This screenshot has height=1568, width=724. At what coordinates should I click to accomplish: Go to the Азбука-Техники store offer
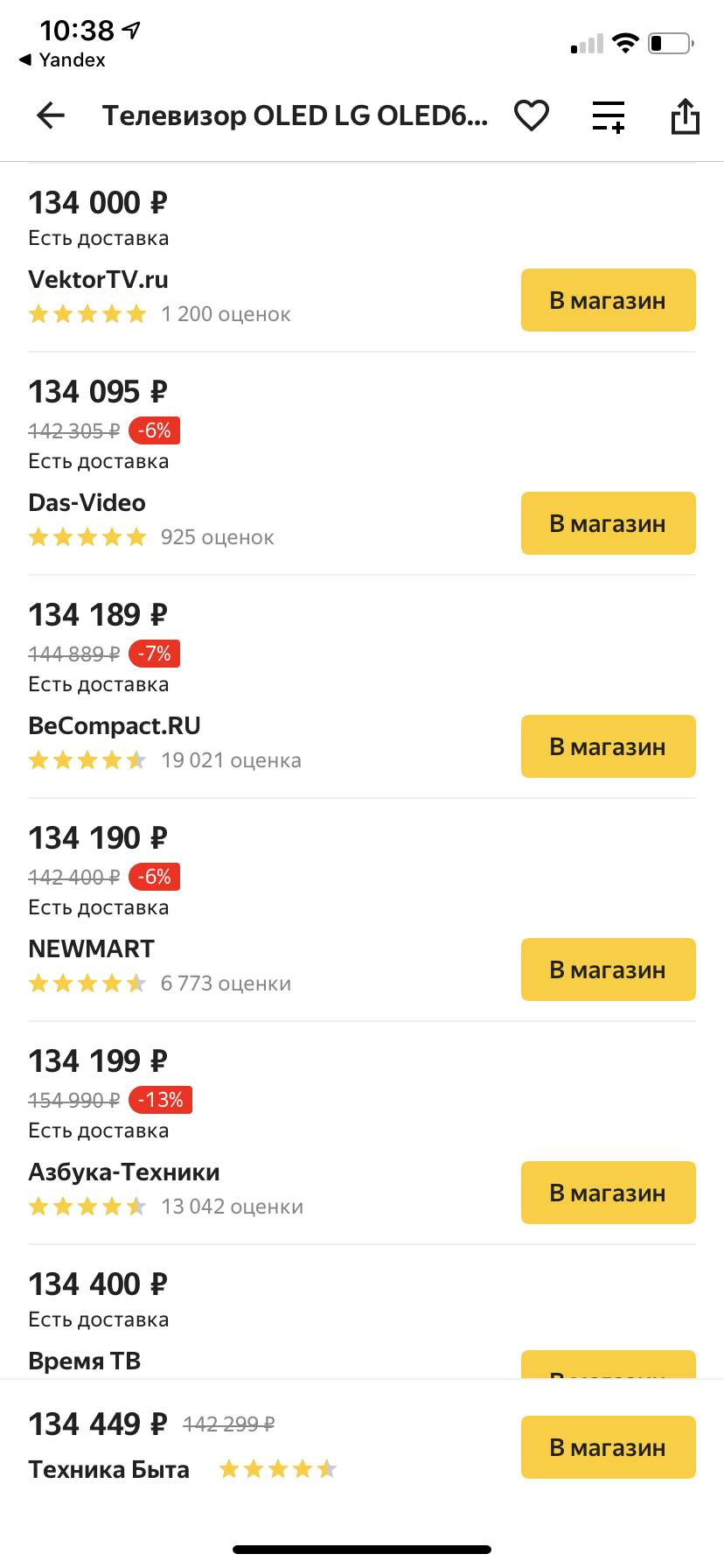608,1193
